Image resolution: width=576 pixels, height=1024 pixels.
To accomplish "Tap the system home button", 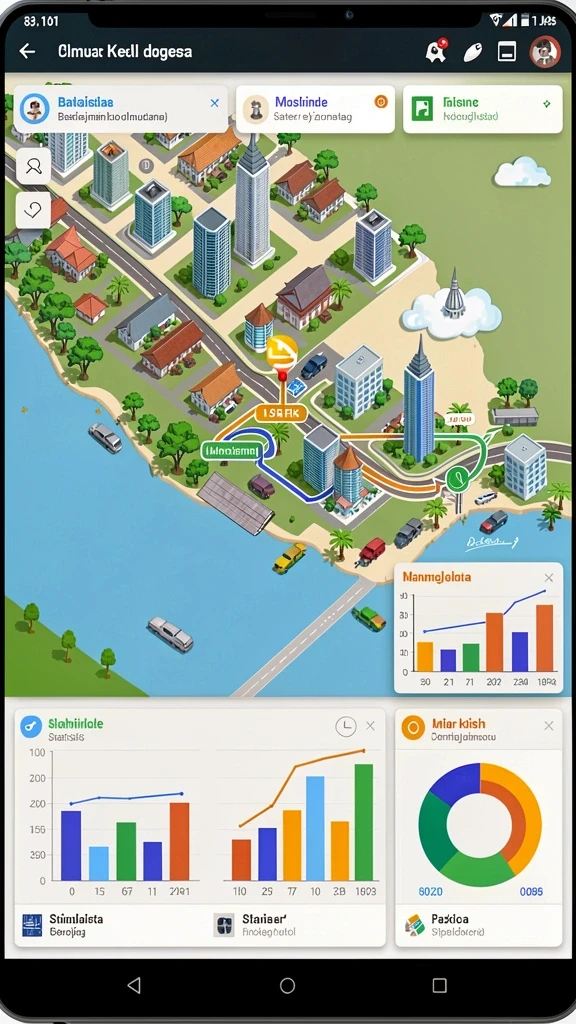I will 287,985.
